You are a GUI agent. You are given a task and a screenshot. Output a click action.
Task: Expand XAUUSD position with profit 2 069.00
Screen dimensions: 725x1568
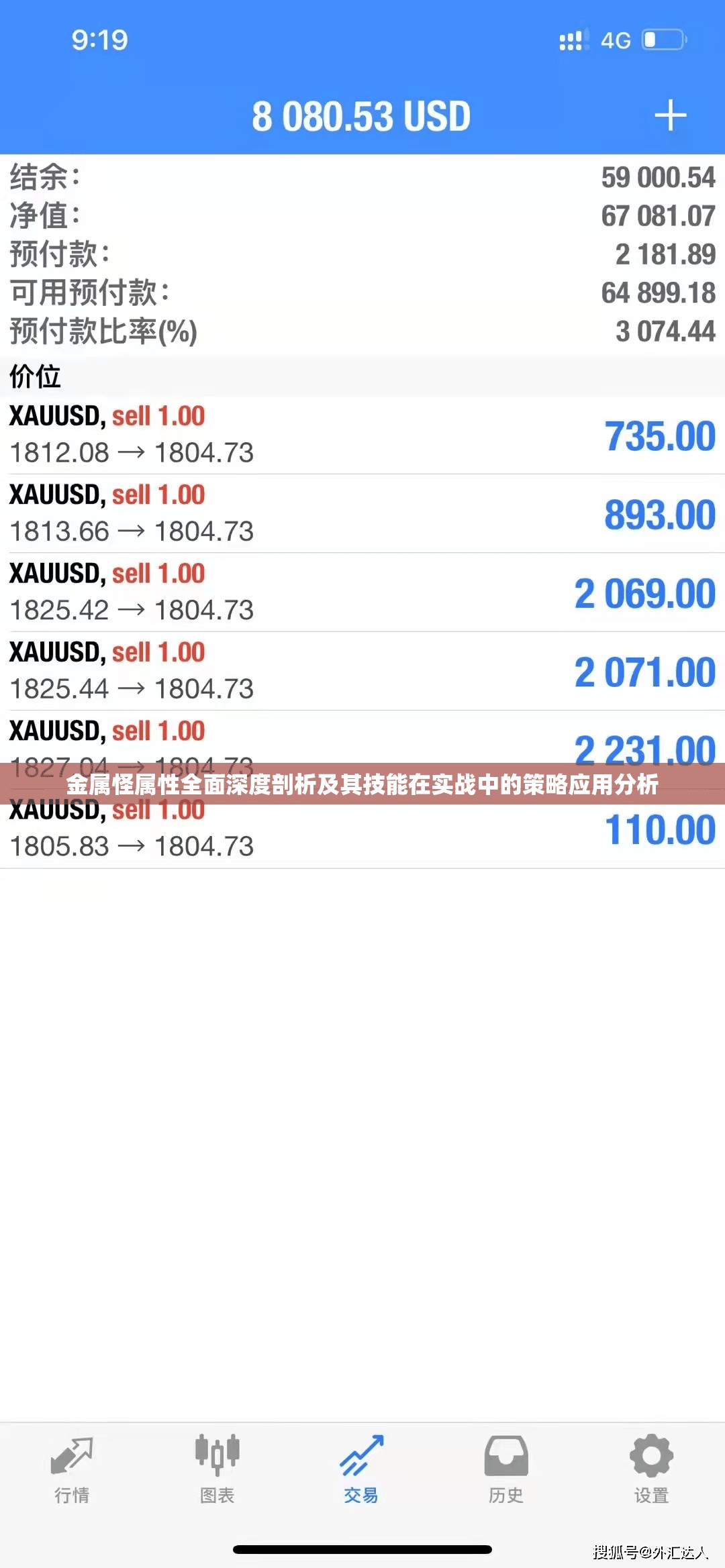[362, 592]
